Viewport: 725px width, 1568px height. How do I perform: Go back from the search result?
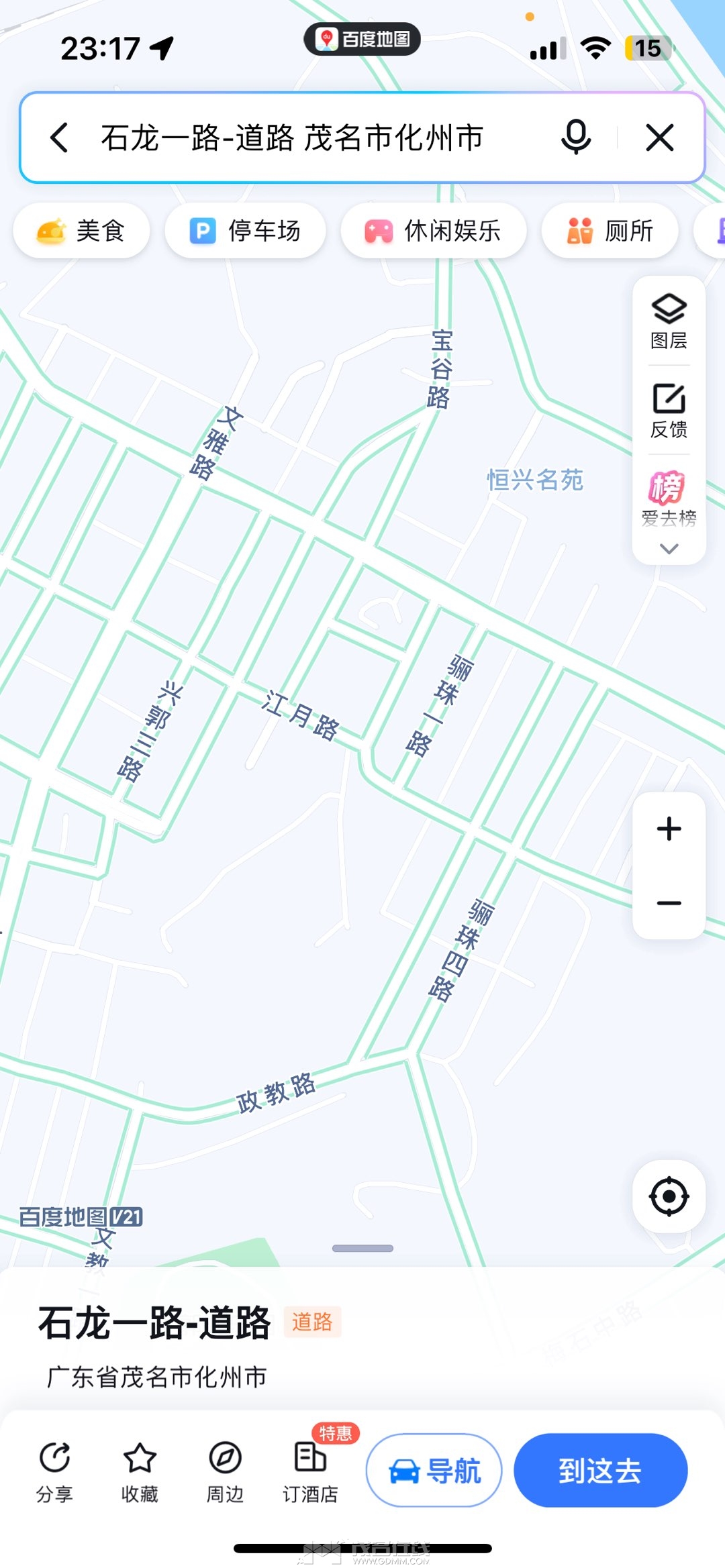point(59,138)
